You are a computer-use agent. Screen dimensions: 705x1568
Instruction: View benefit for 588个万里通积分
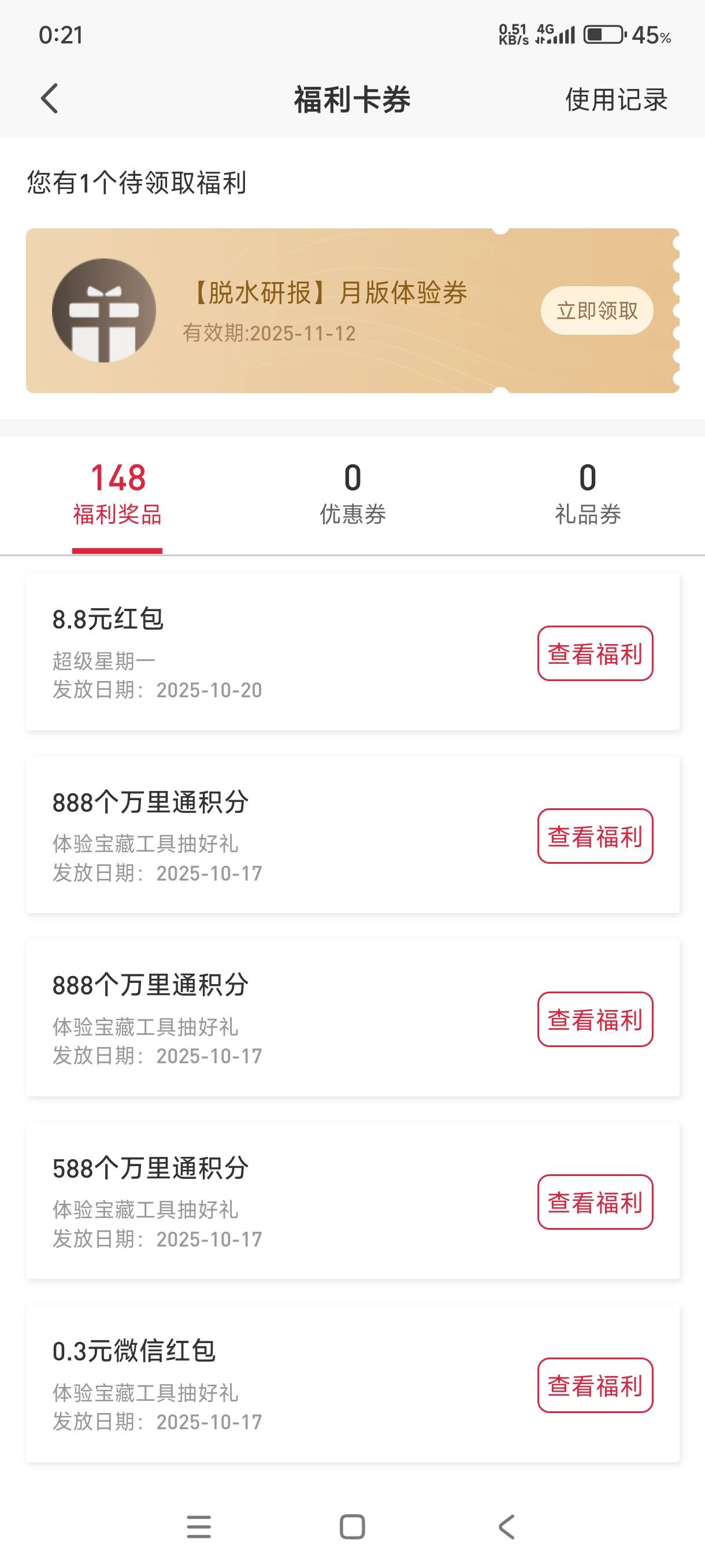595,1201
